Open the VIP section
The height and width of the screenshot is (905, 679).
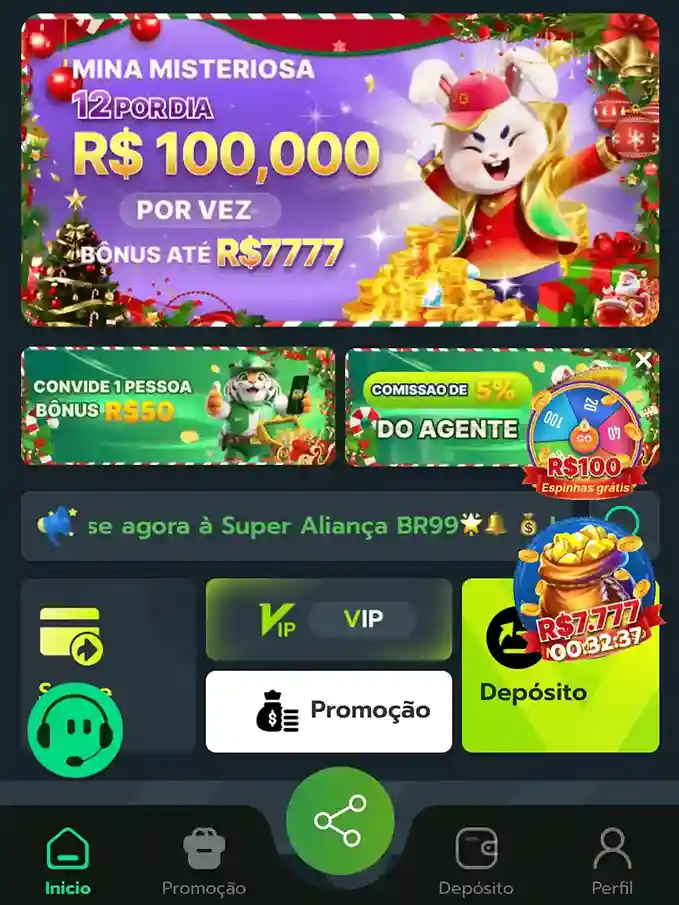pos(329,619)
